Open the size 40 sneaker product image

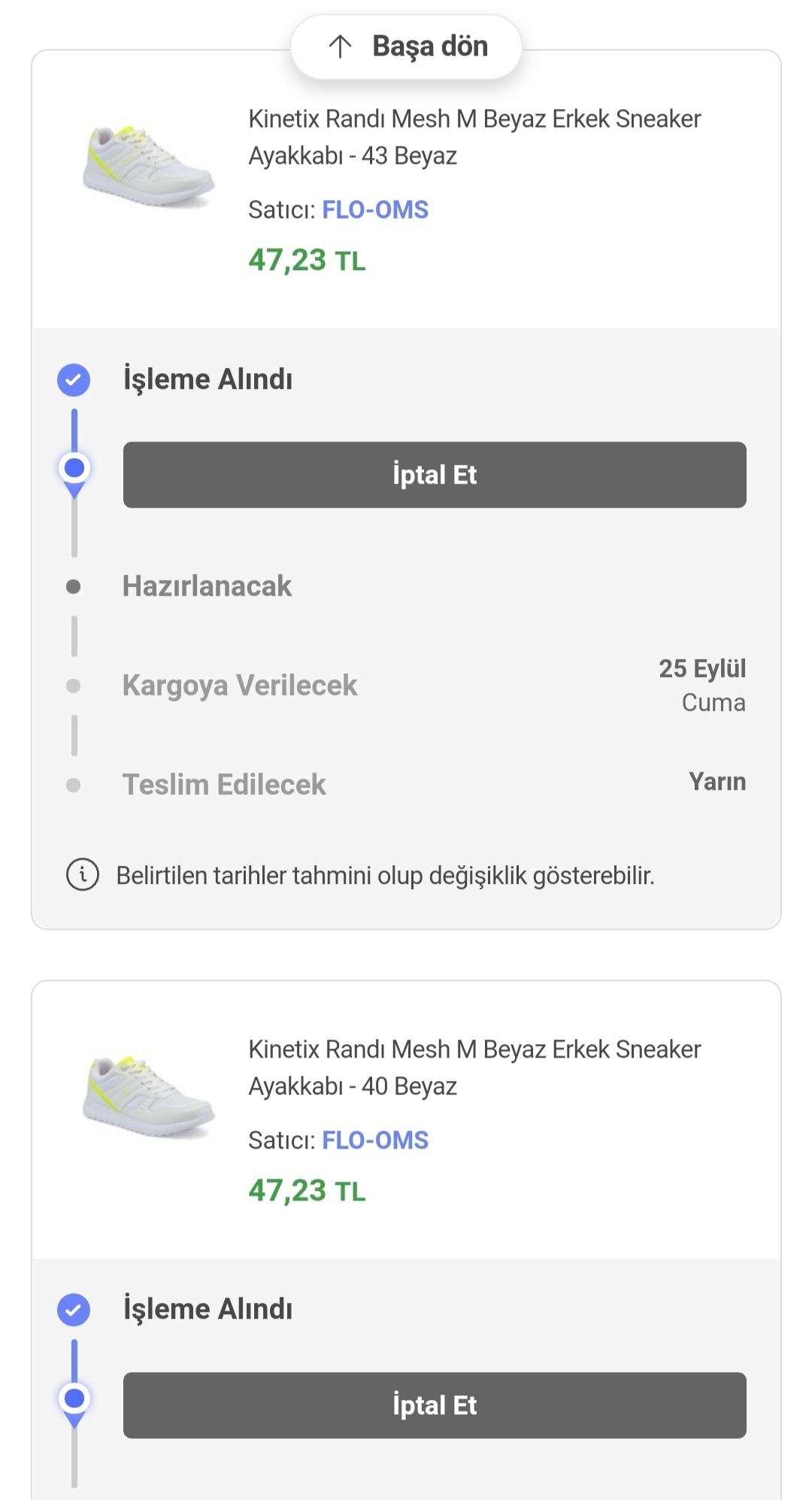click(x=148, y=1098)
